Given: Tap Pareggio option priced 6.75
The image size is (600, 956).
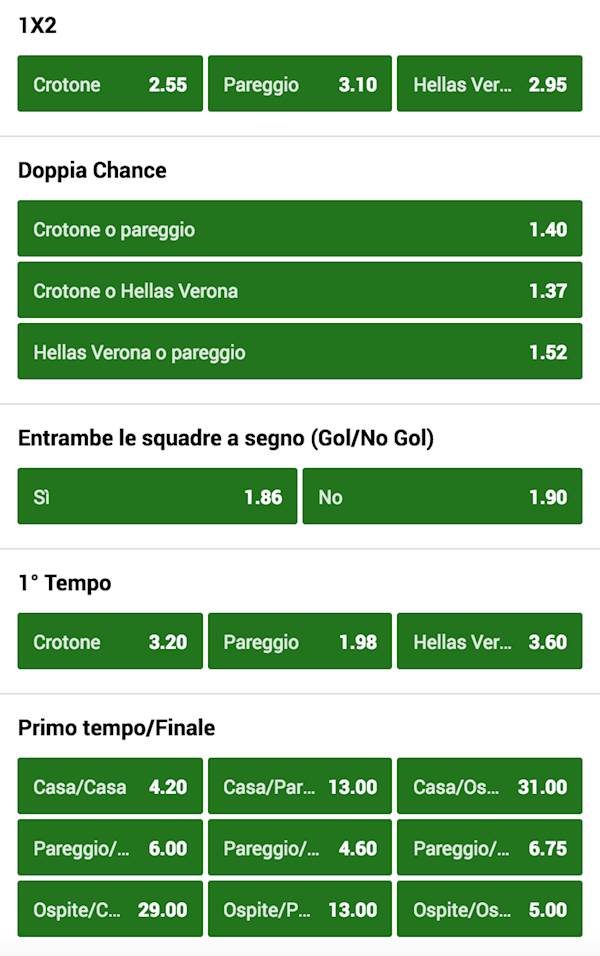Looking at the screenshot, I should [490, 848].
